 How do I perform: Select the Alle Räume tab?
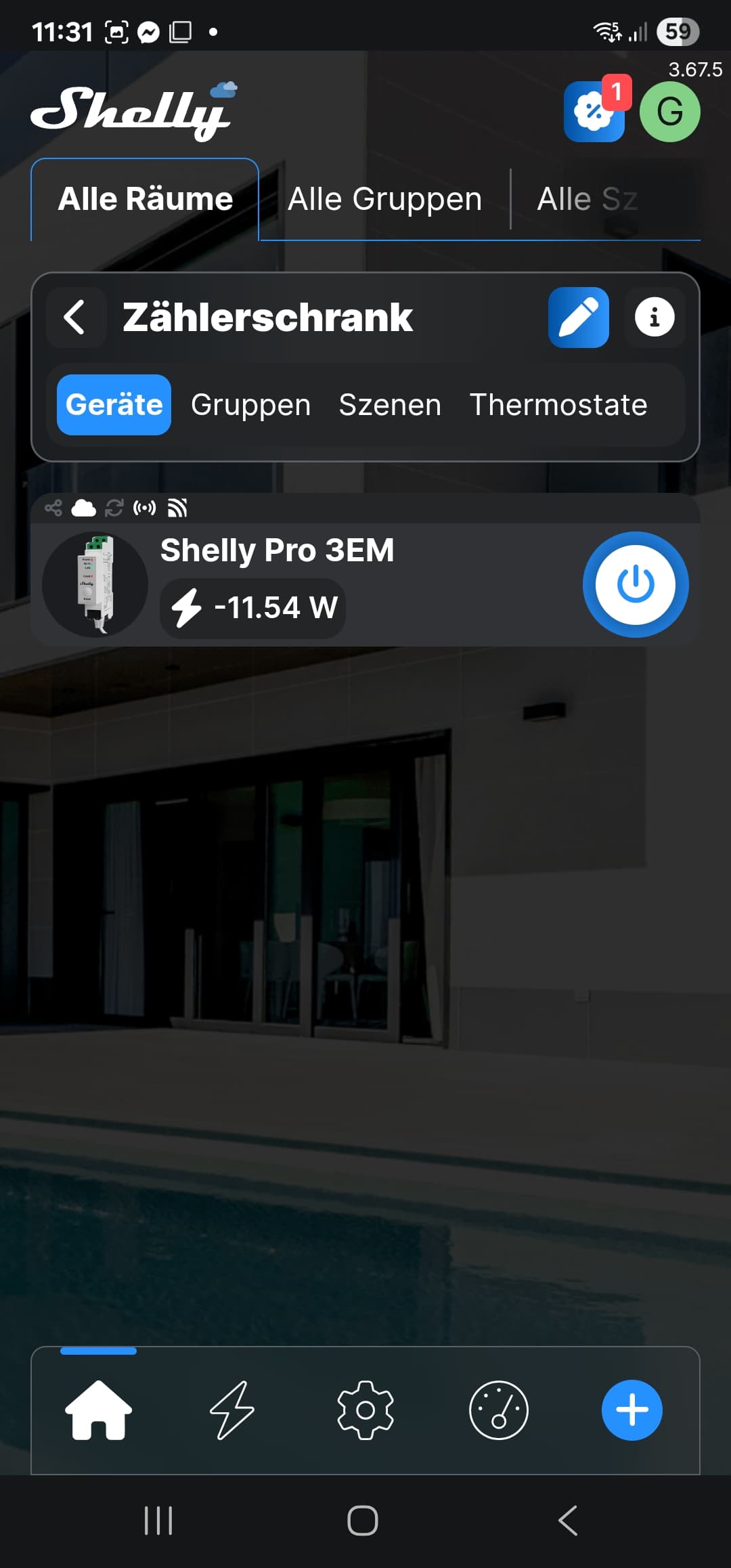coord(145,200)
